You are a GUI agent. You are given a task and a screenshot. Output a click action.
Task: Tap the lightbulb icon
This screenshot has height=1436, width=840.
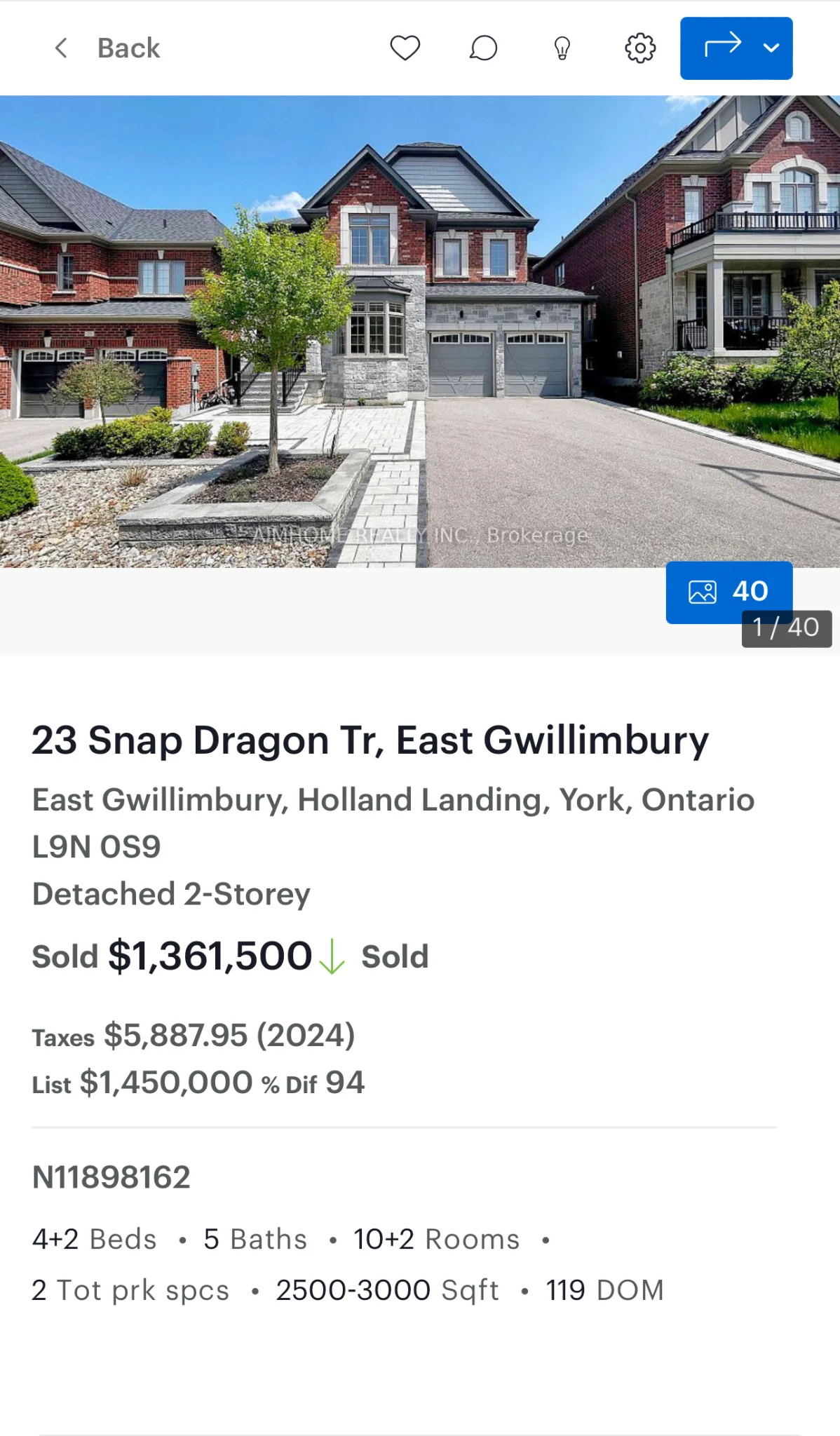pyautogui.click(x=562, y=48)
